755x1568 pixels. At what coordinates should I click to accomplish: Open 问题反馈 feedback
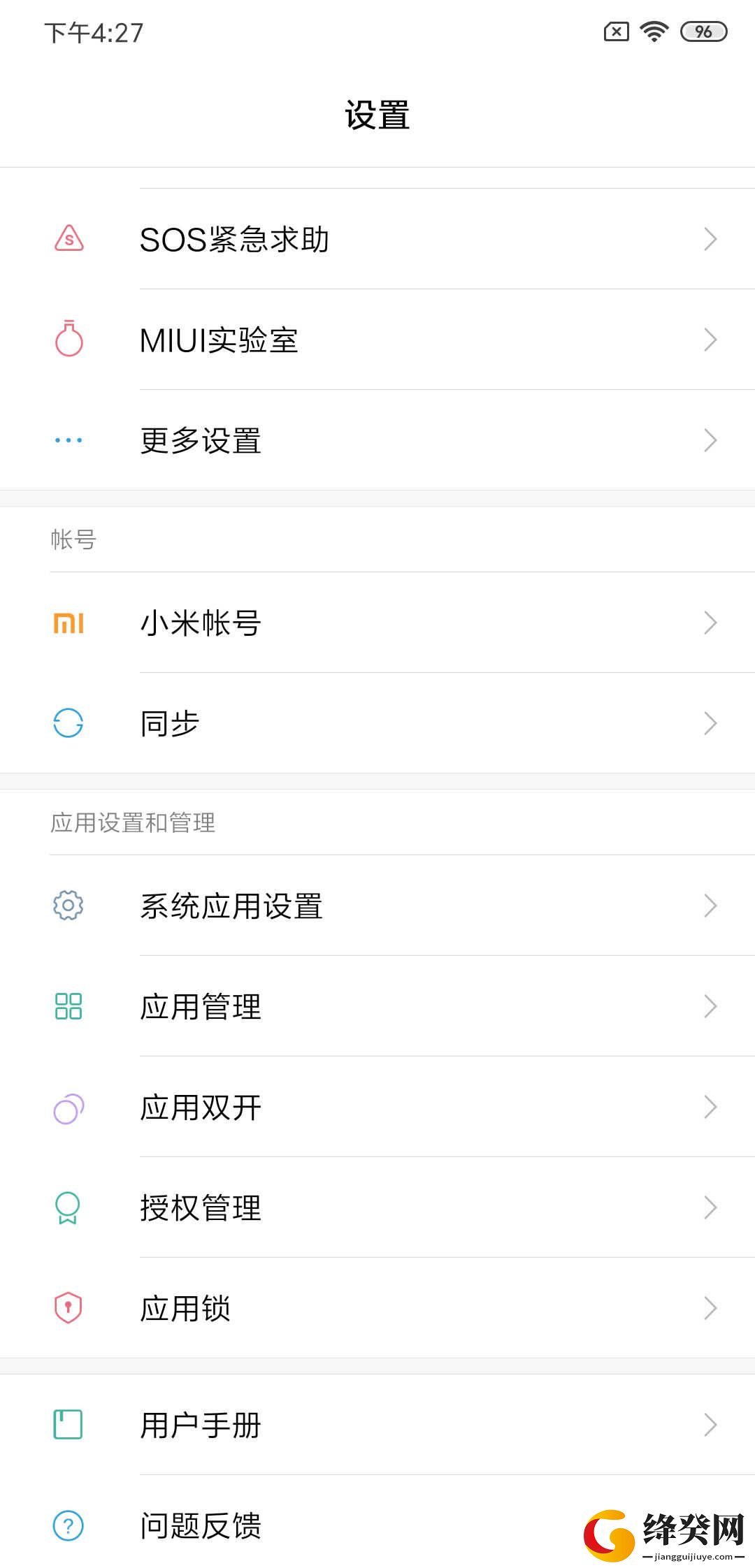click(x=377, y=1522)
